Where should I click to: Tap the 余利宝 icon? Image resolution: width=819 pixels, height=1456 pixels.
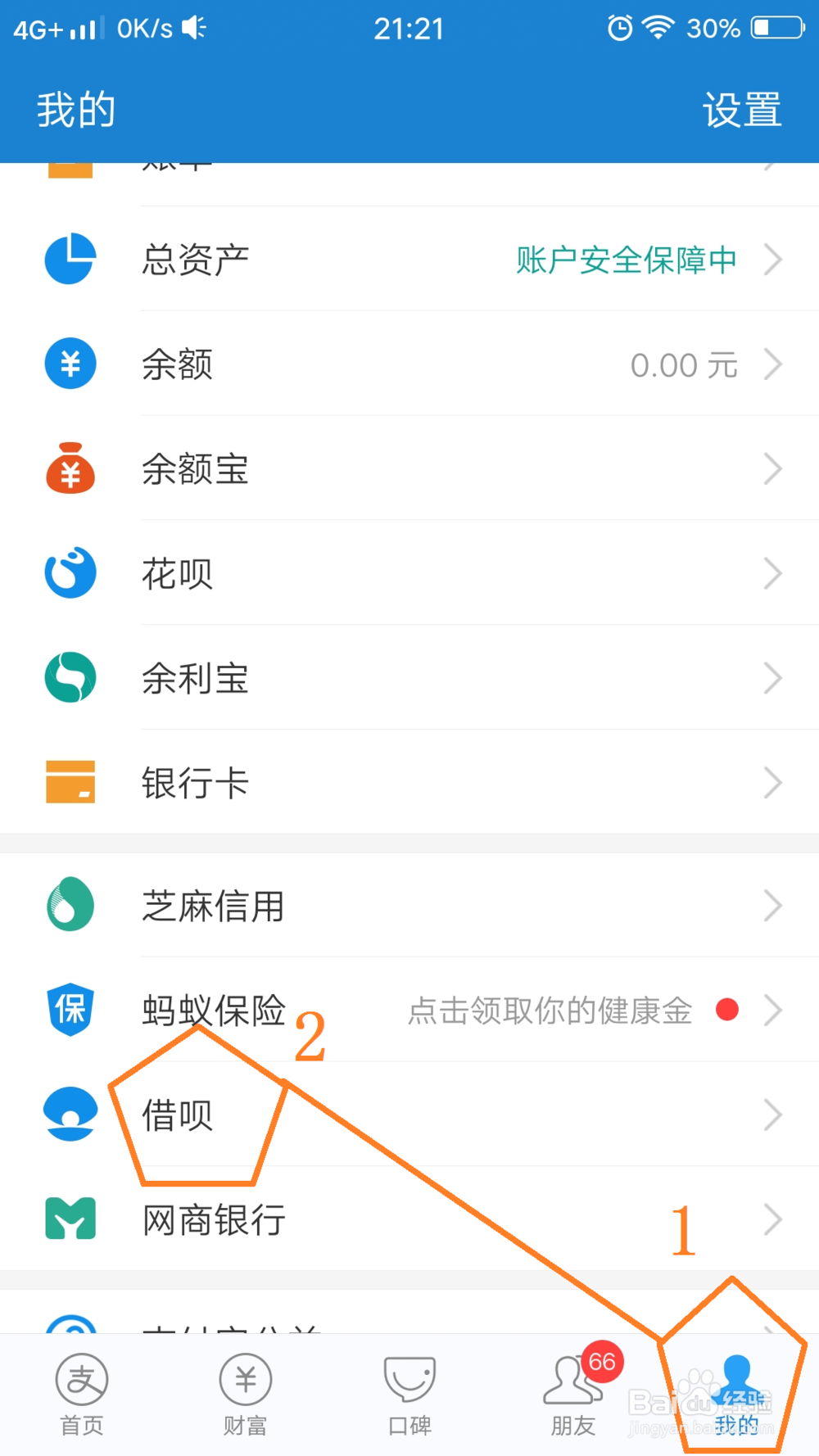[x=70, y=677]
